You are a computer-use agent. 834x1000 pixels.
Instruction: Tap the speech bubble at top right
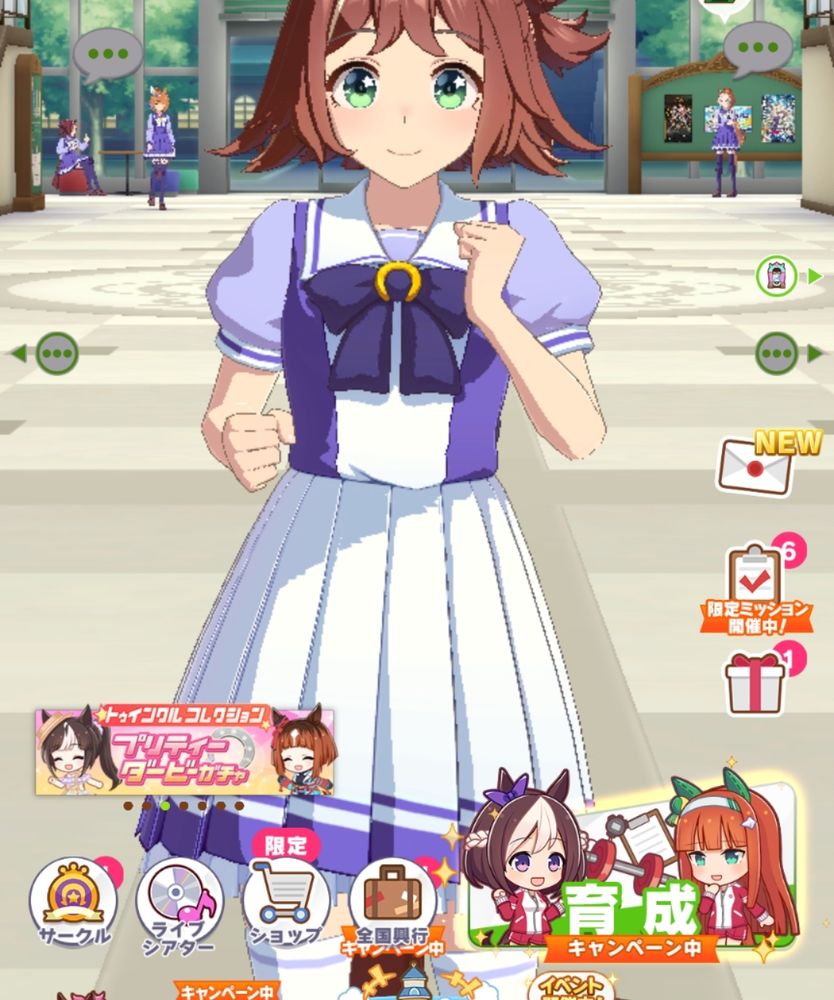click(757, 50)
